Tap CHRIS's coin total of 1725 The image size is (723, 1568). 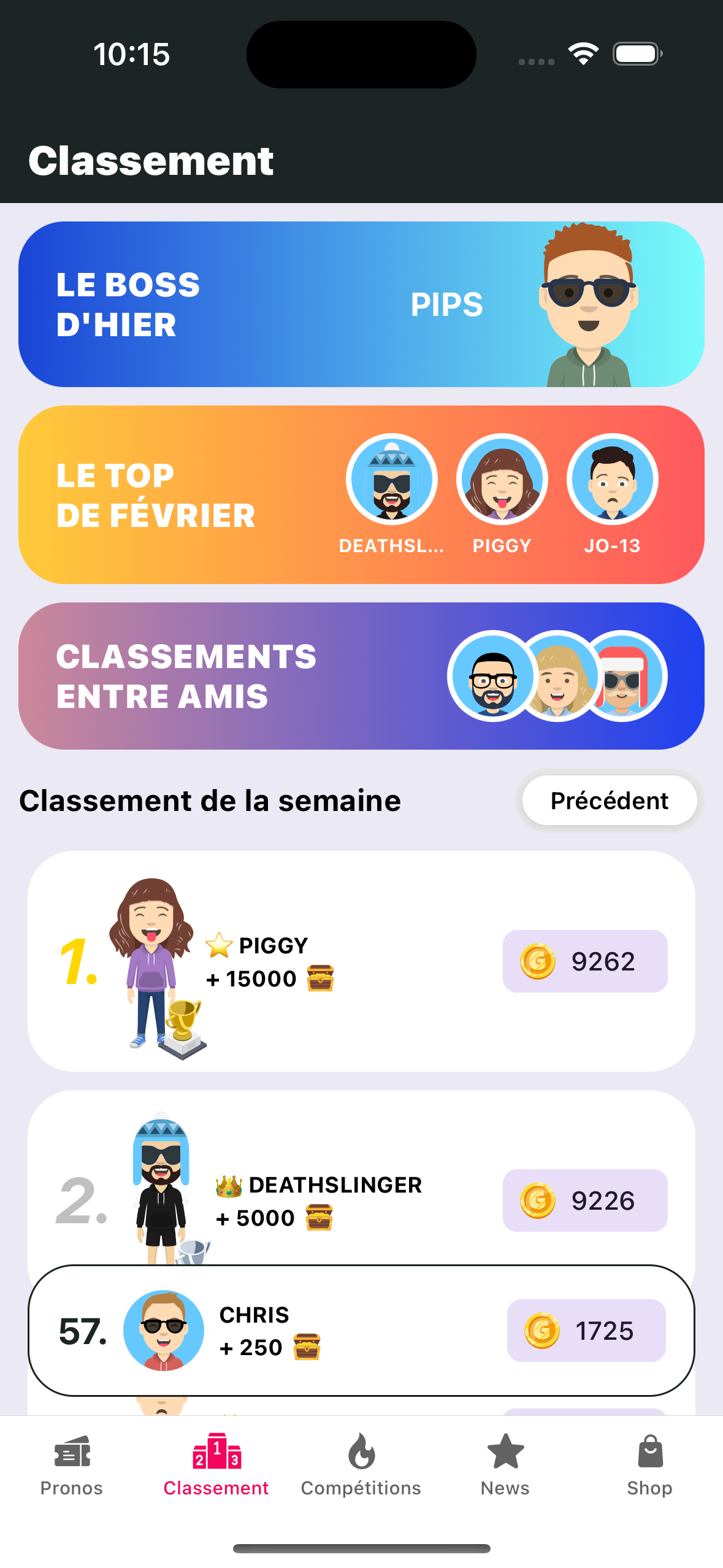[586, 1331]
